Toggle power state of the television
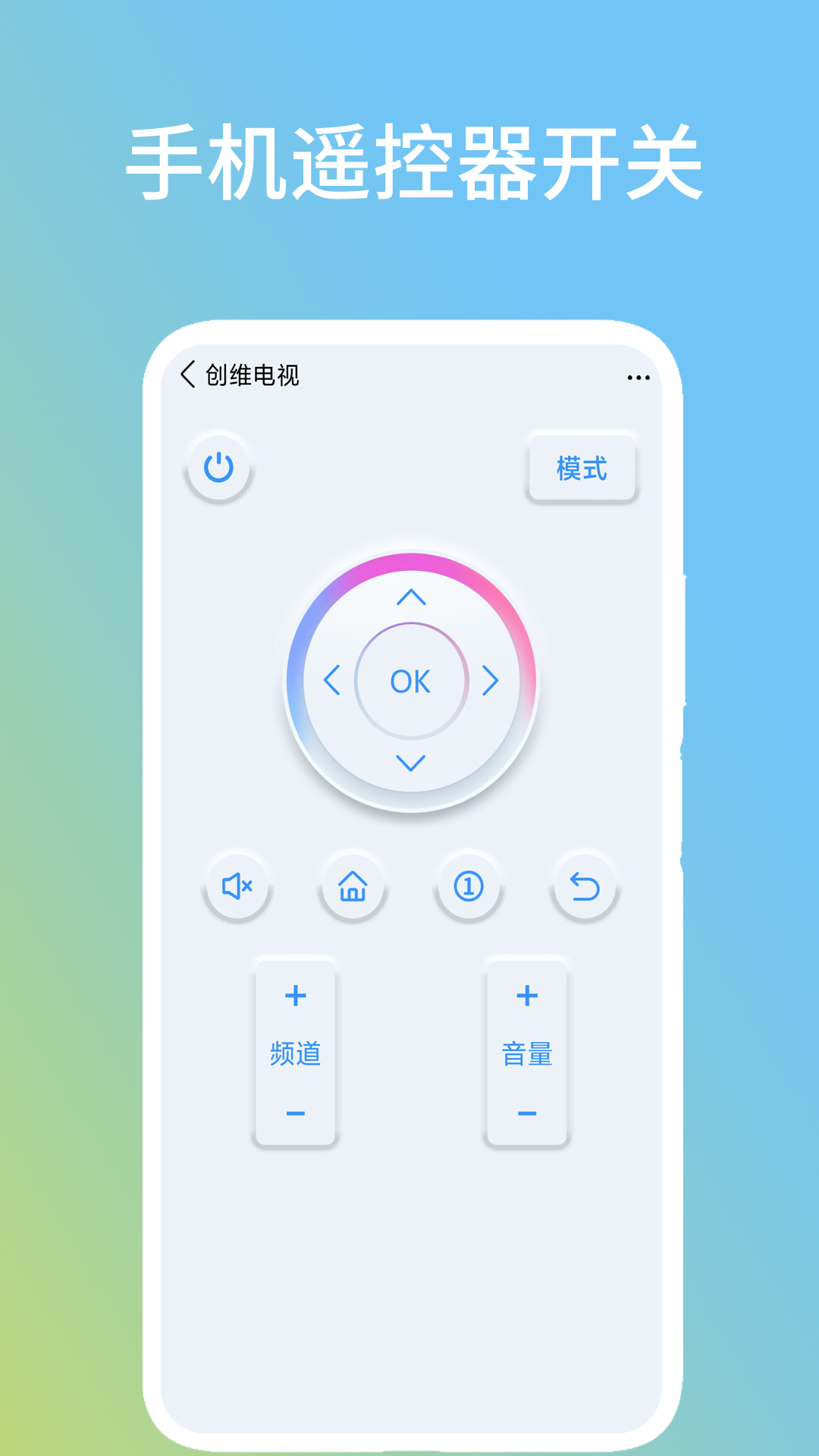Viewport: 819px width, 1456px height. pyautogui.click(x=218, y=467)
